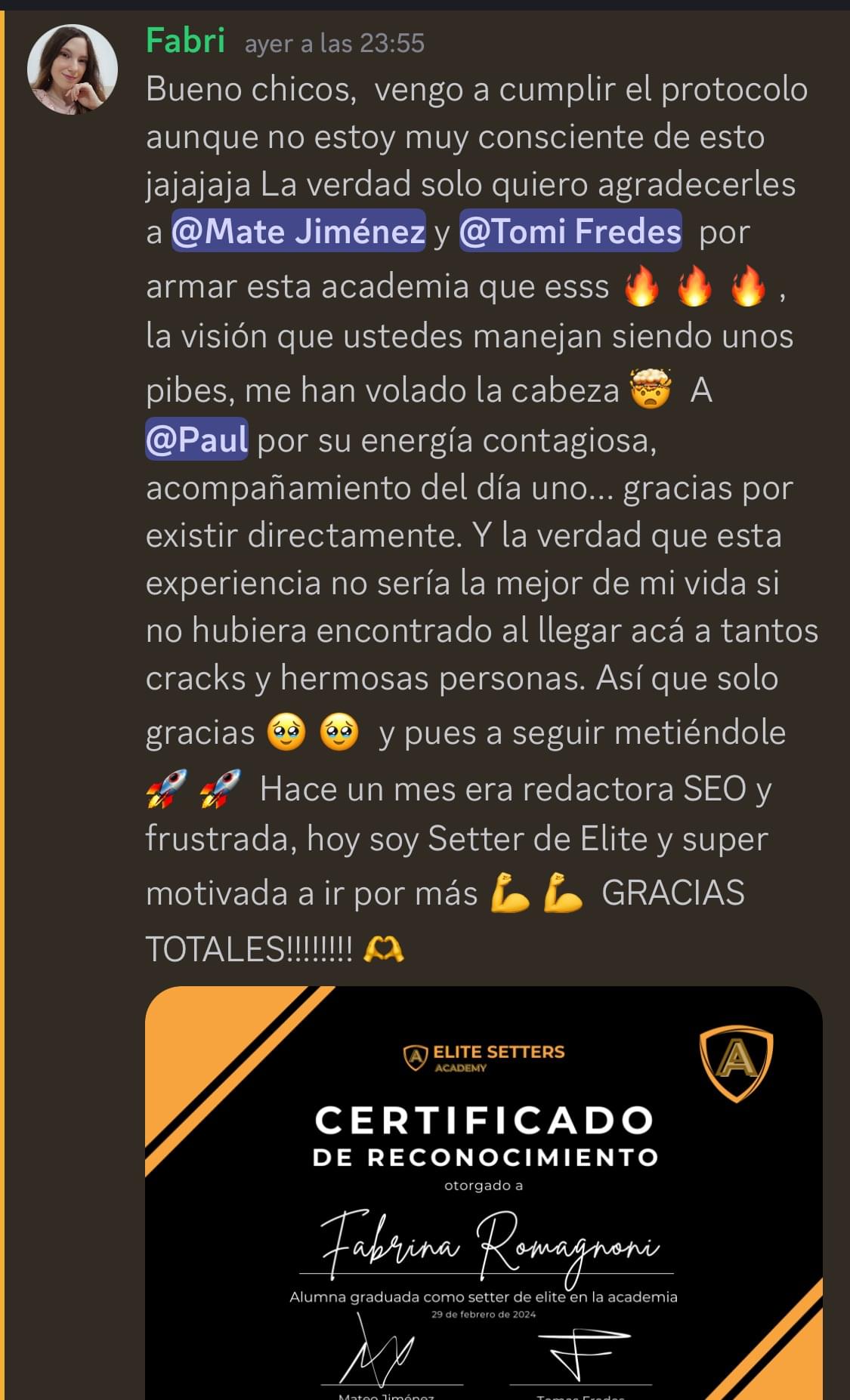This screenshot has width=850, height=1400.
Task: Open the @Paul mention
Action: [196, 439]
